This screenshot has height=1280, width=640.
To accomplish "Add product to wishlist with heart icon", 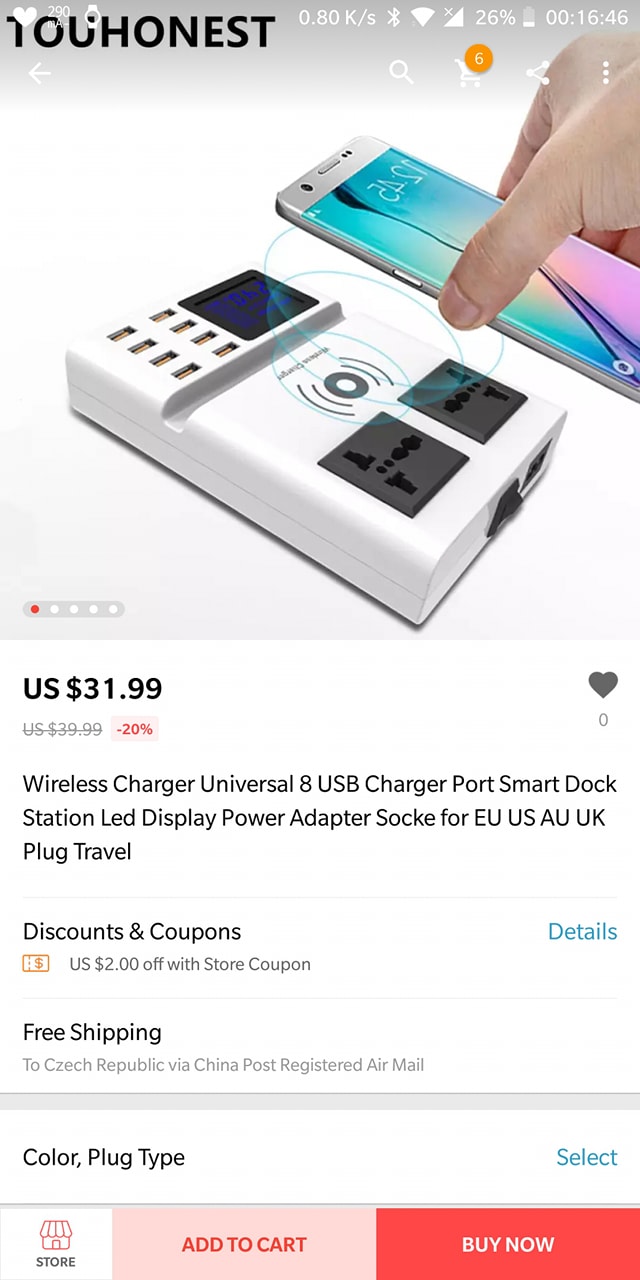I will 603,686.
